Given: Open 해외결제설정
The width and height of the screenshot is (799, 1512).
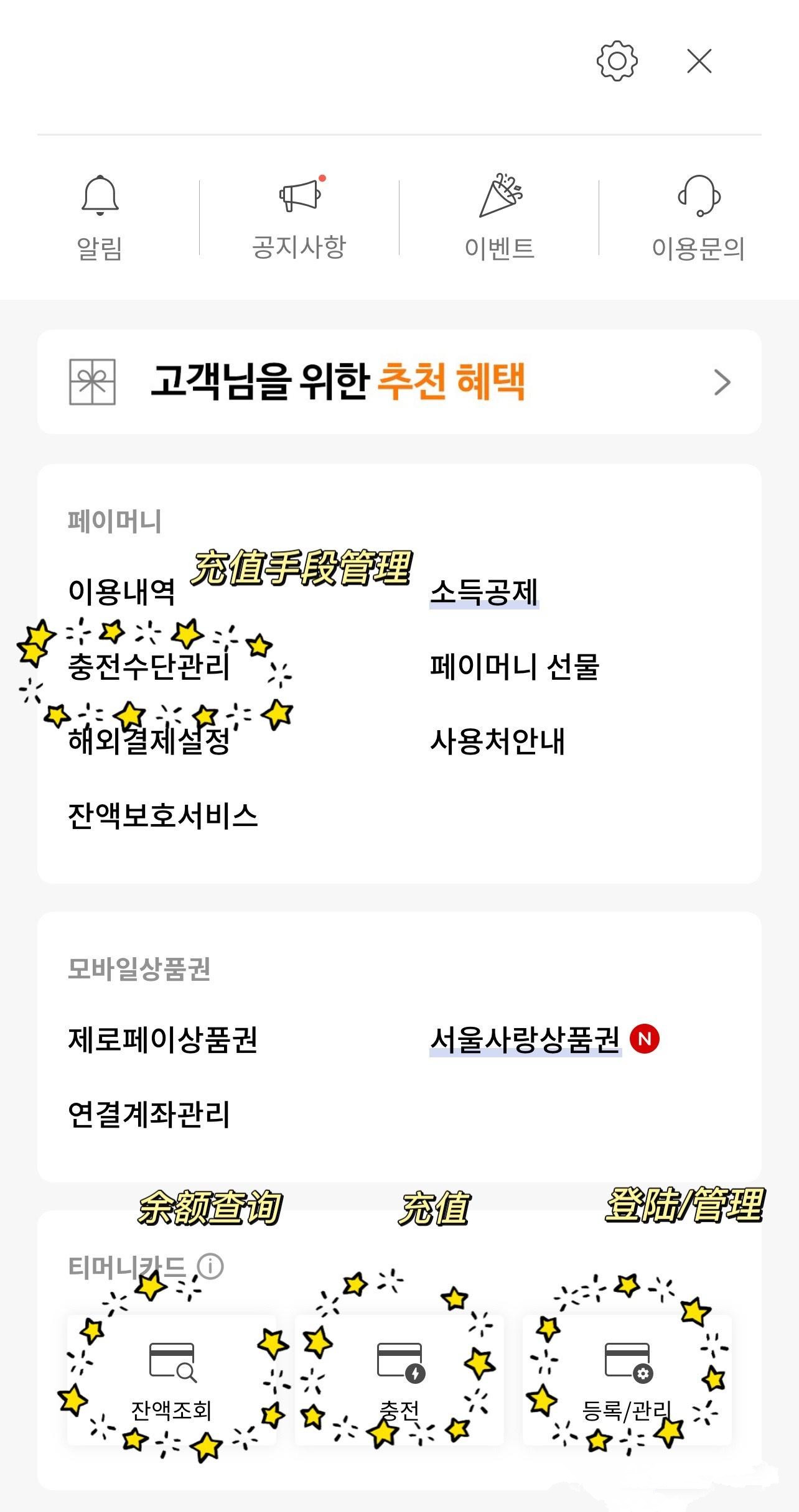Looking at the screenshot, I should (149, 741).
